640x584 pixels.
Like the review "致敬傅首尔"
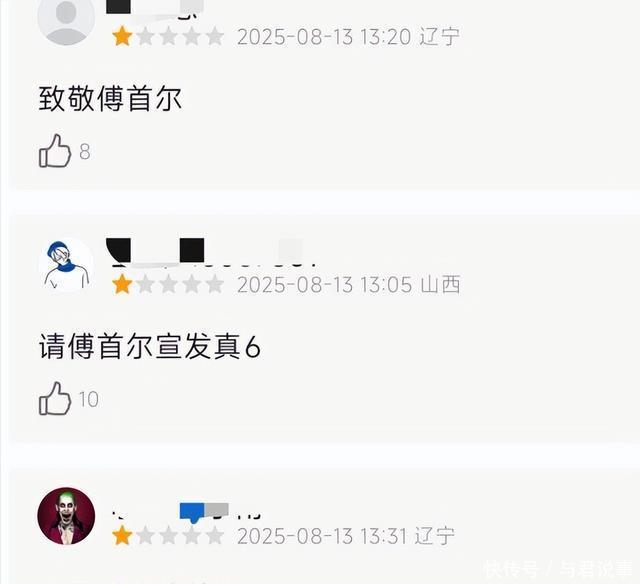(55, 151)
